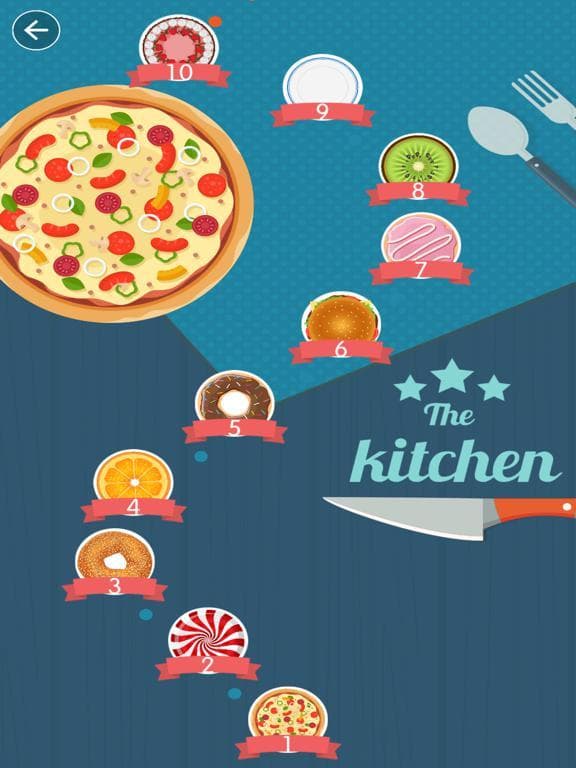Open level 1 with the pizza

click(x=288, y=723)
